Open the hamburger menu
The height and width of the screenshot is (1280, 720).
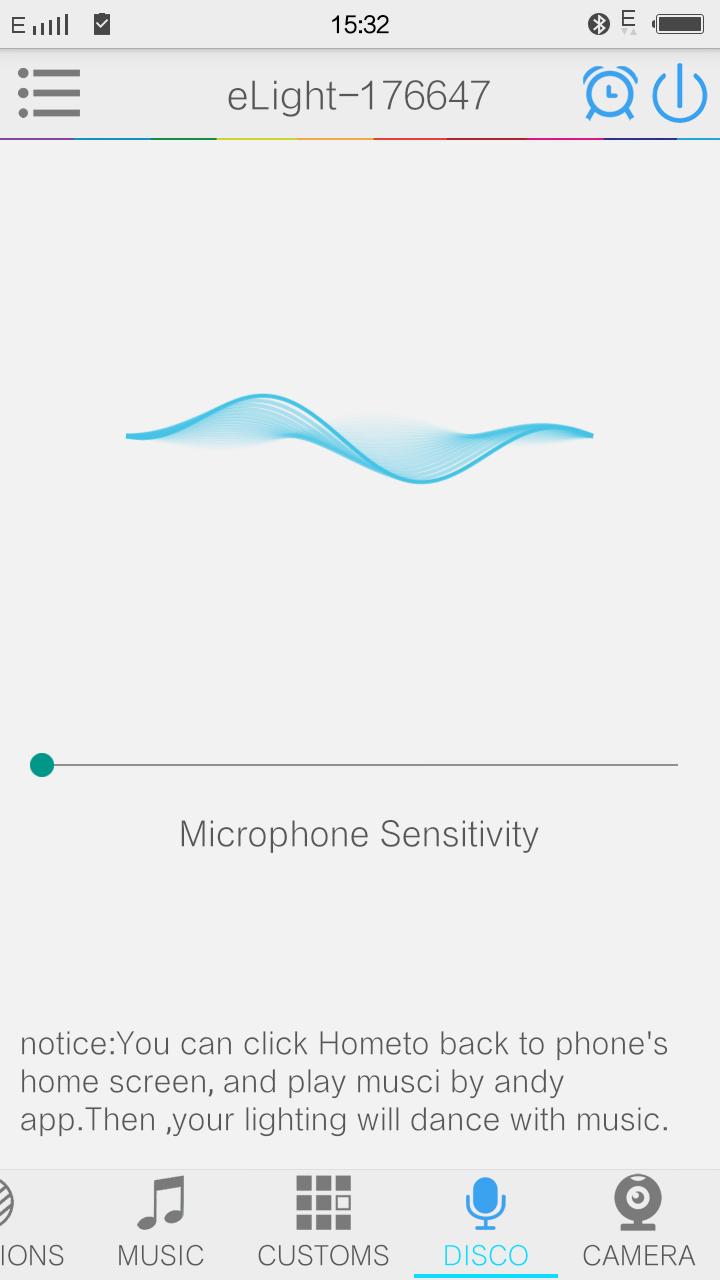coord(49,94)
